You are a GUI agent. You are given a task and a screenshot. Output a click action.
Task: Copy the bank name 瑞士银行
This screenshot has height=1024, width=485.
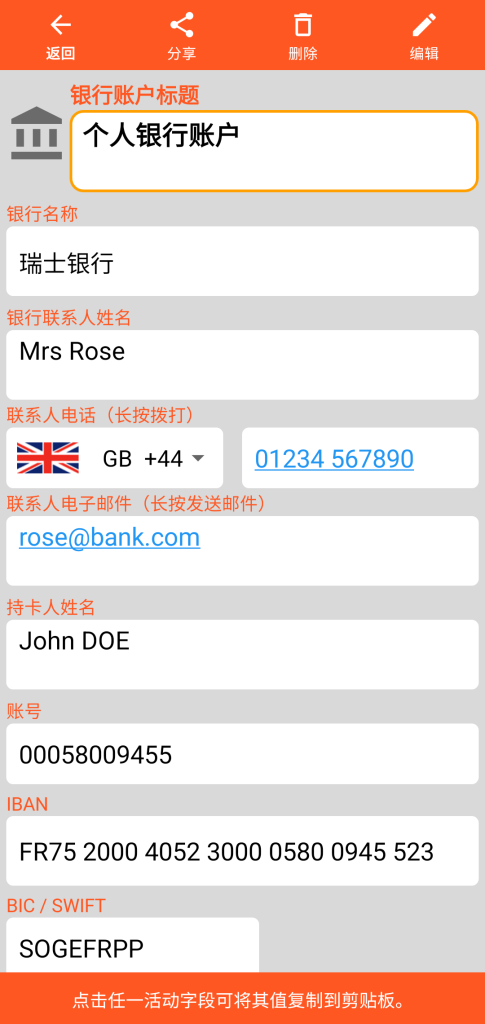[242, 261]
